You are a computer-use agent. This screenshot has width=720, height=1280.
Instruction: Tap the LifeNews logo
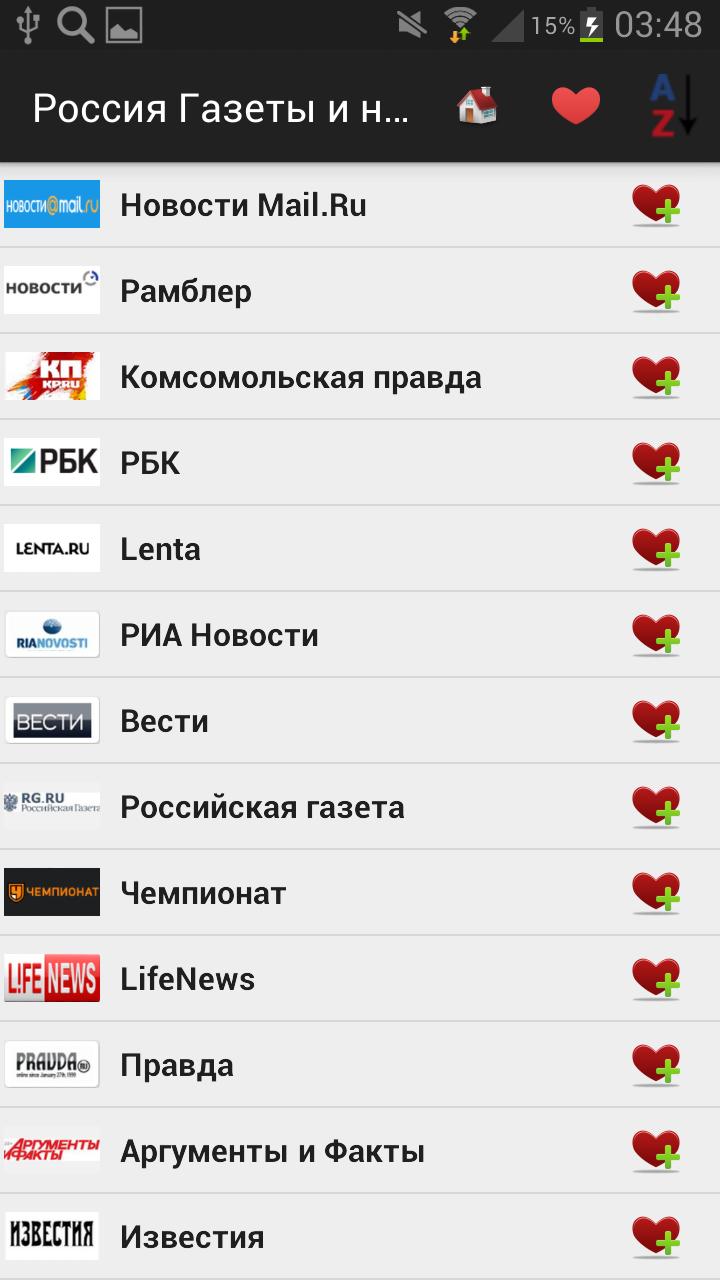point(51,978)
